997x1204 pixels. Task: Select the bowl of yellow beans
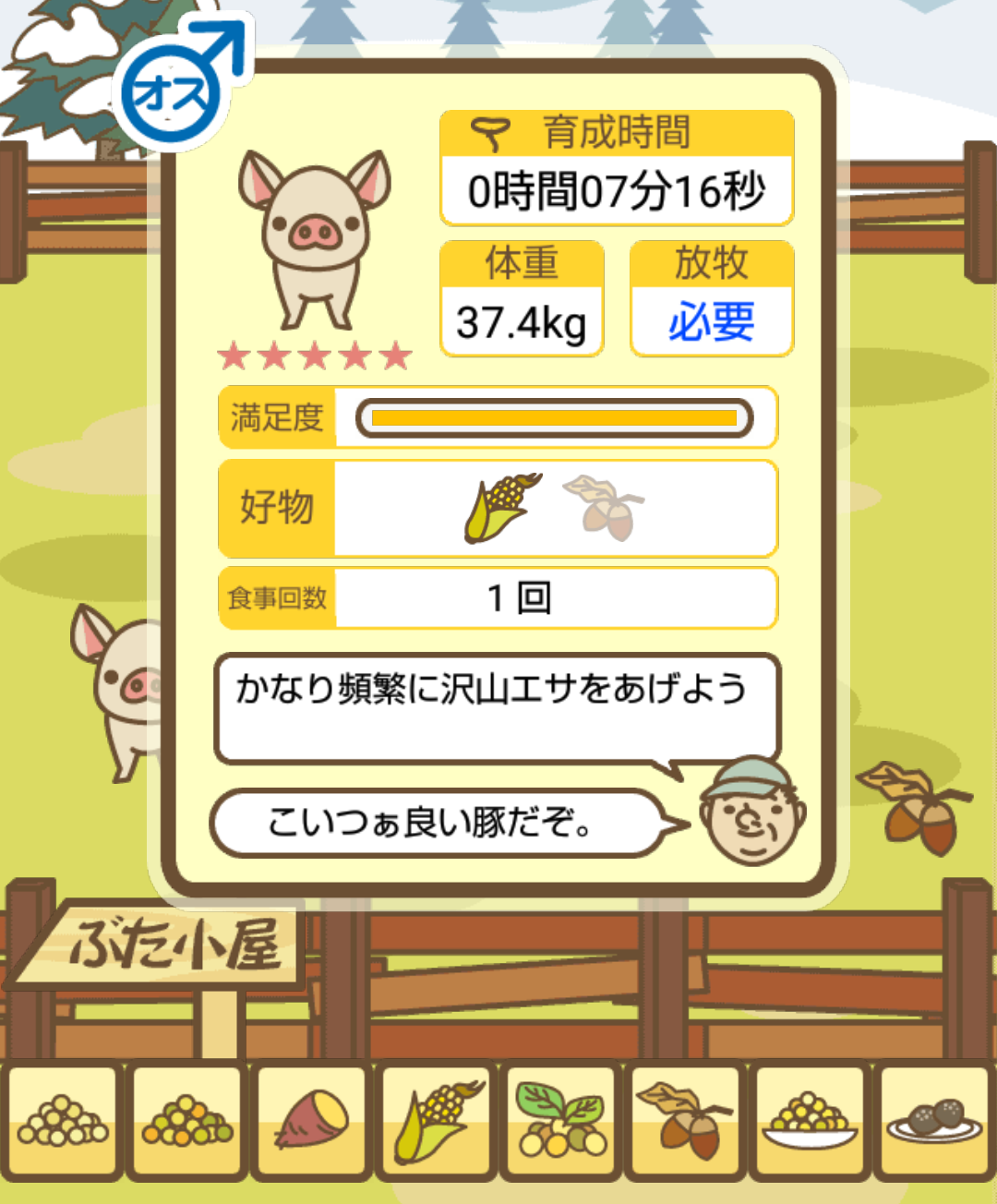pos(810,1121)
